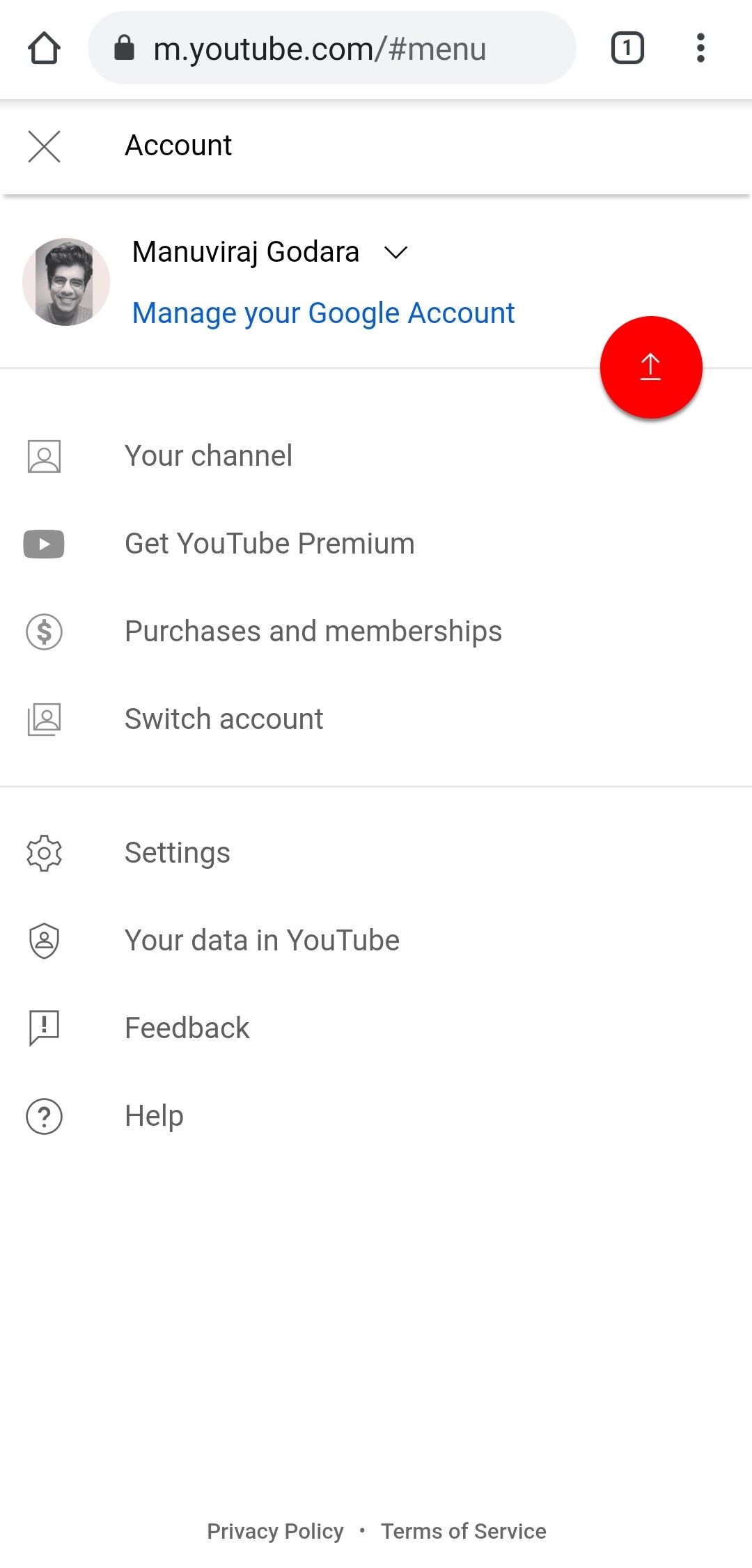
Task: View Your data in YouTube
Action: (x=262, y=941)
